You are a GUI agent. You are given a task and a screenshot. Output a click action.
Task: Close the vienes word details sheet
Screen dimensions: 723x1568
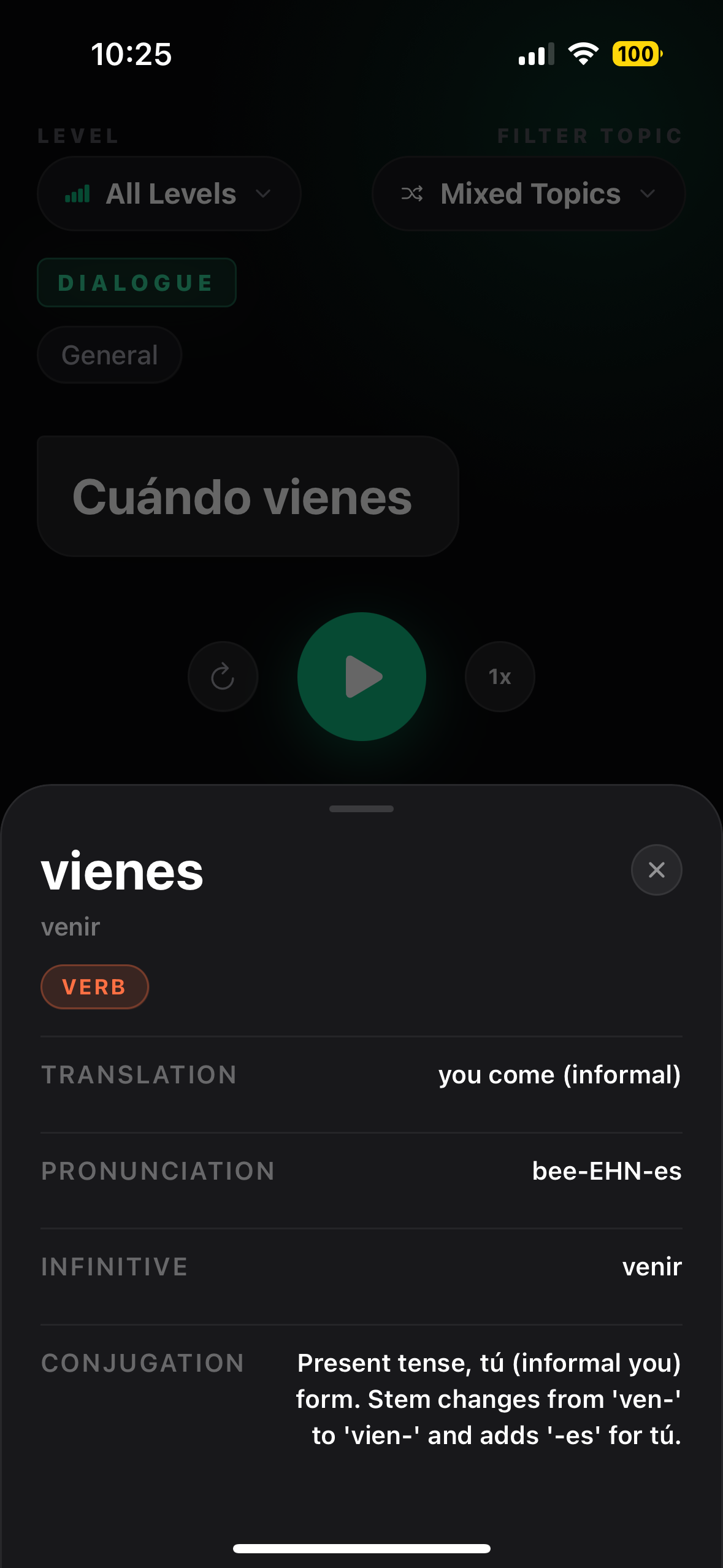tap(656, 869)
